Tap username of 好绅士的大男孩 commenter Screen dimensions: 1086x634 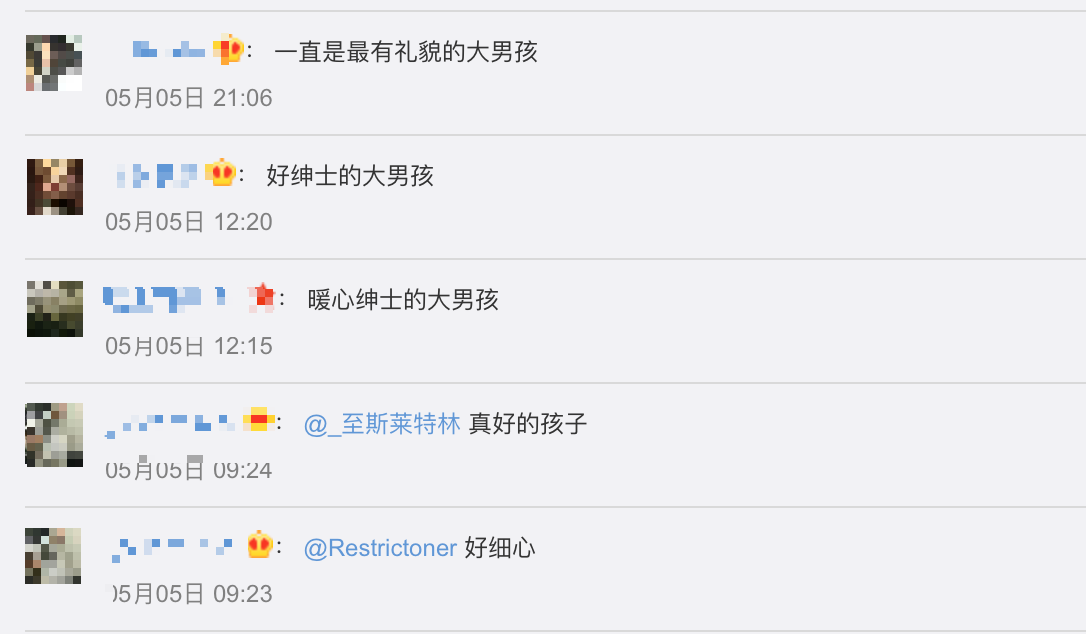[x=157, y=176]
